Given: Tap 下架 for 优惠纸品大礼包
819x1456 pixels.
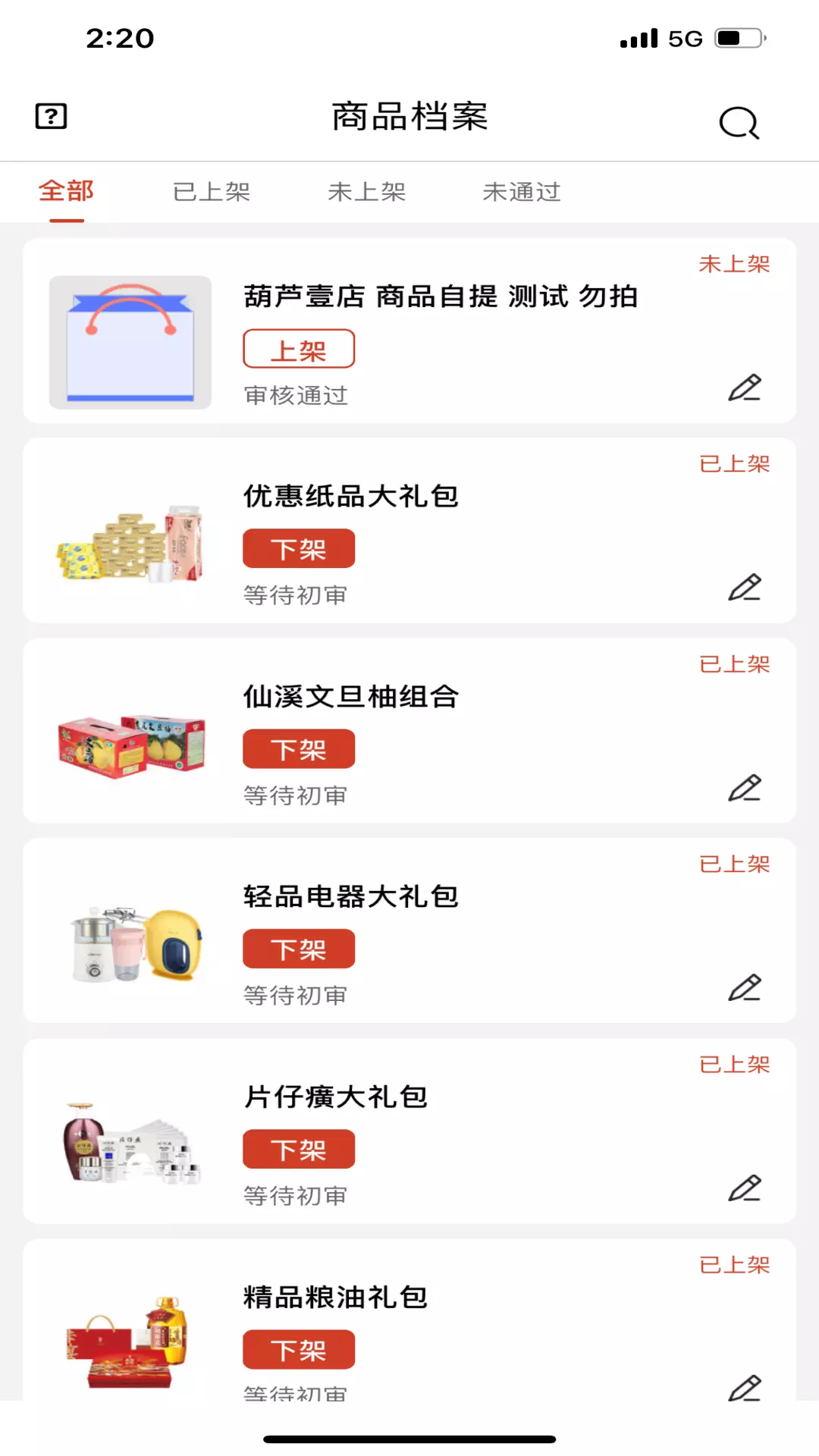Looking at the screenshot, I should pos(299,548).
